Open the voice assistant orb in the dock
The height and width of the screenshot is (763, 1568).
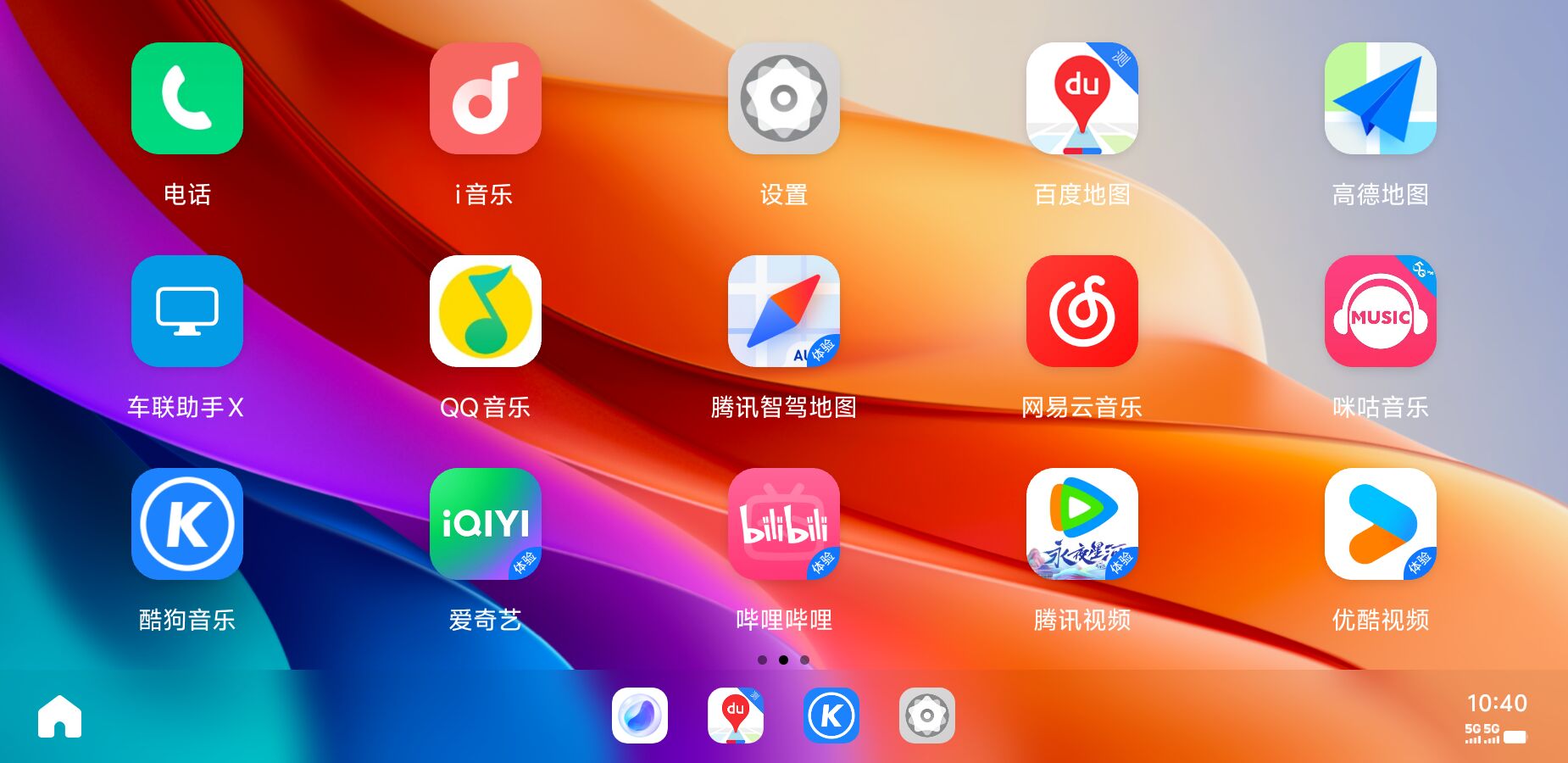click(x=640, y=716)
